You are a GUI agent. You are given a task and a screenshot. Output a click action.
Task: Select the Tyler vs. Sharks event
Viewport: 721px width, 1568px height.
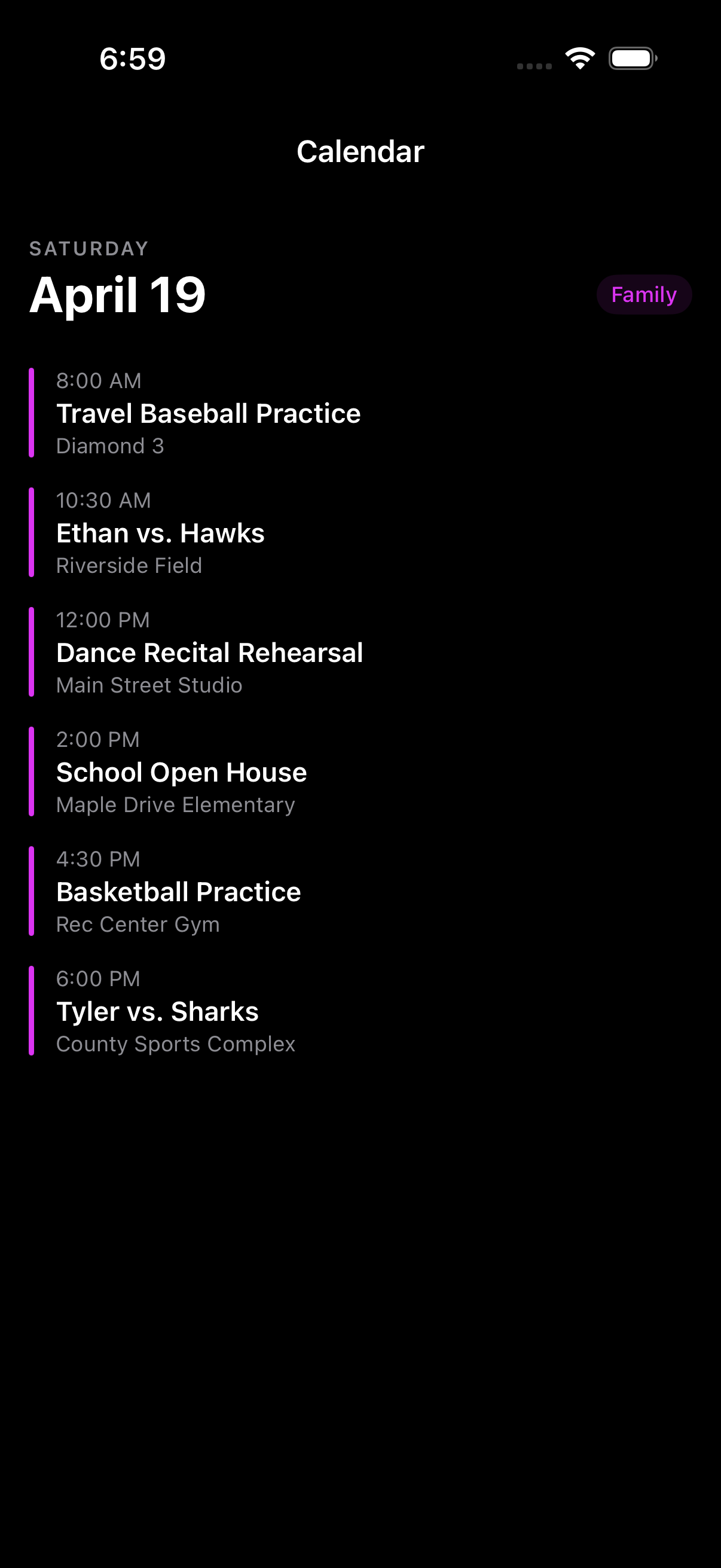point(157,1011)
